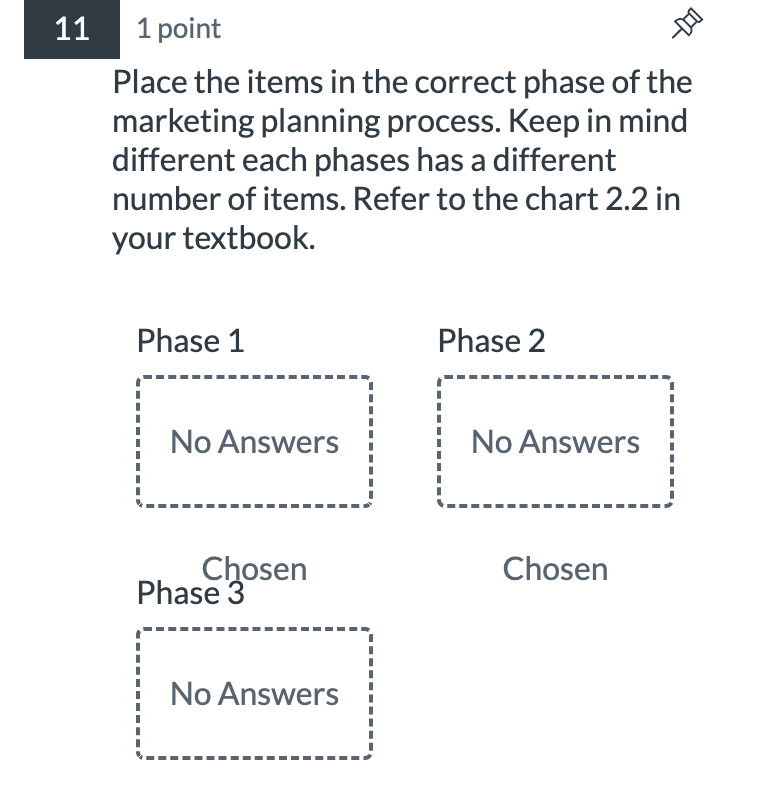Image resolution: width=762 pixels, height=796 pixels.
Task: Click the question instructions text
Action: coord(400,160)
